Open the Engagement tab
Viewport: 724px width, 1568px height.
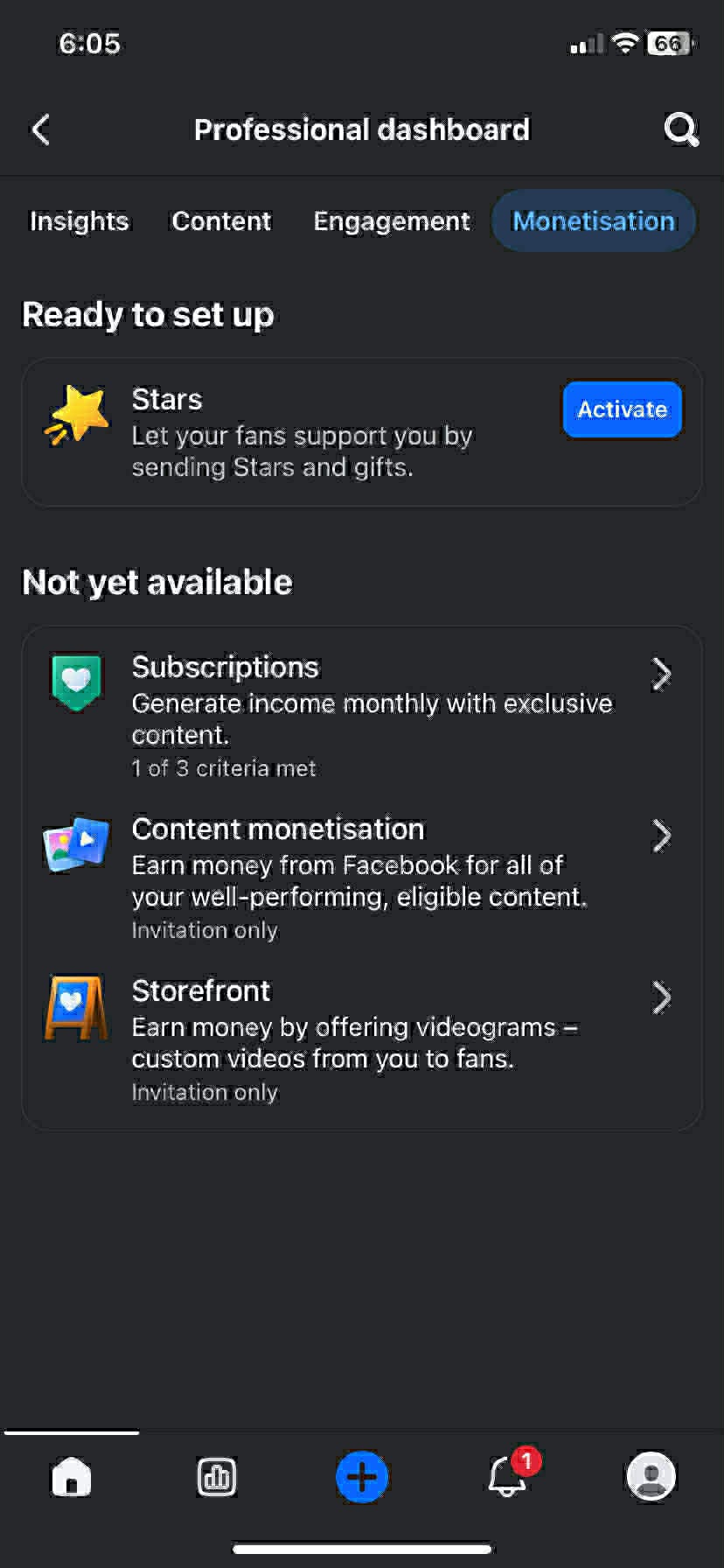tap(392, 221)
